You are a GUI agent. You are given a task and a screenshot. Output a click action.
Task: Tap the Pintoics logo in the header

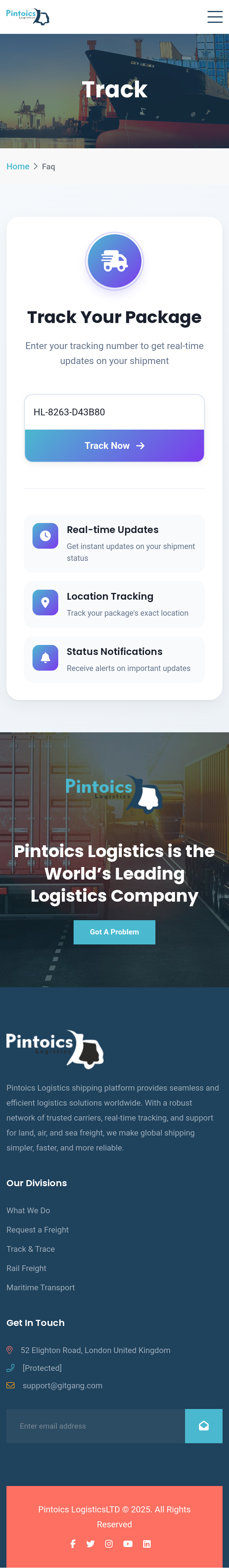coord(28,16)
